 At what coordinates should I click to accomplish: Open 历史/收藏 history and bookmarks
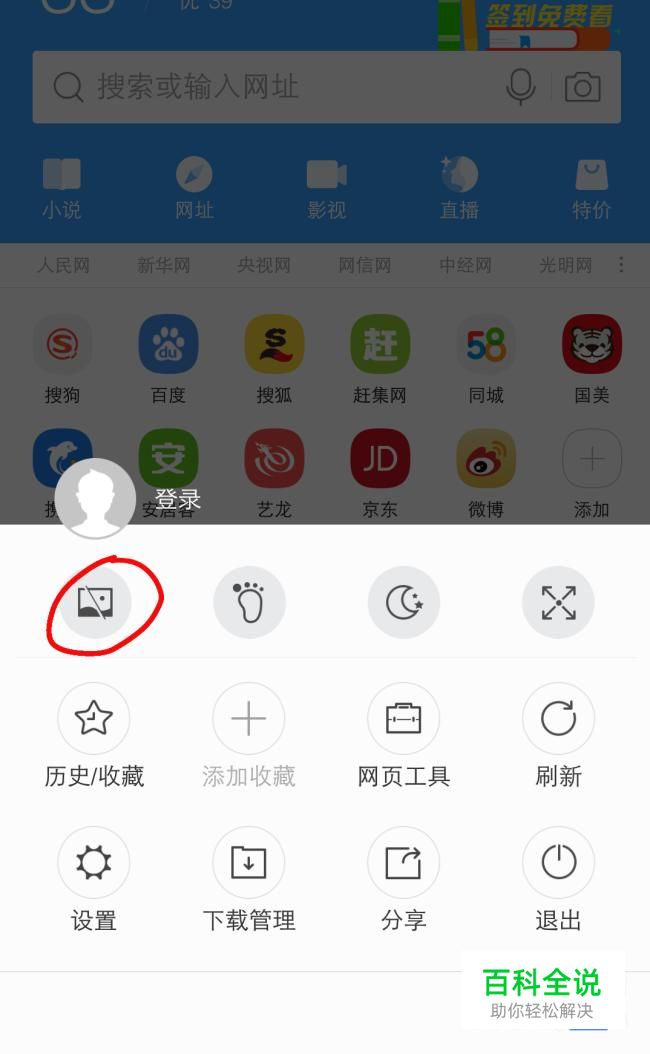click(94, 736)
